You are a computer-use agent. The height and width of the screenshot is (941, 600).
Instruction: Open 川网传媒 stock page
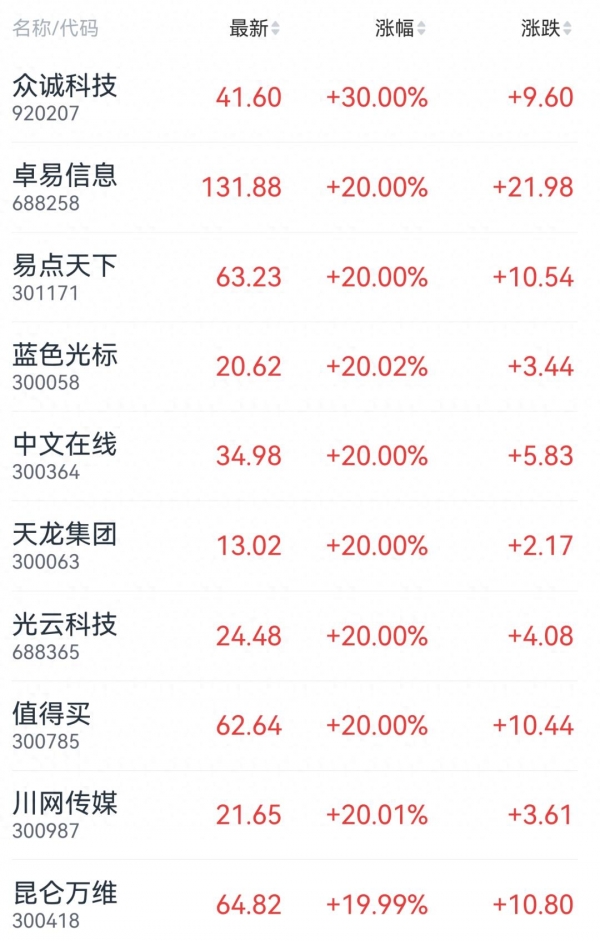point(65,814)
